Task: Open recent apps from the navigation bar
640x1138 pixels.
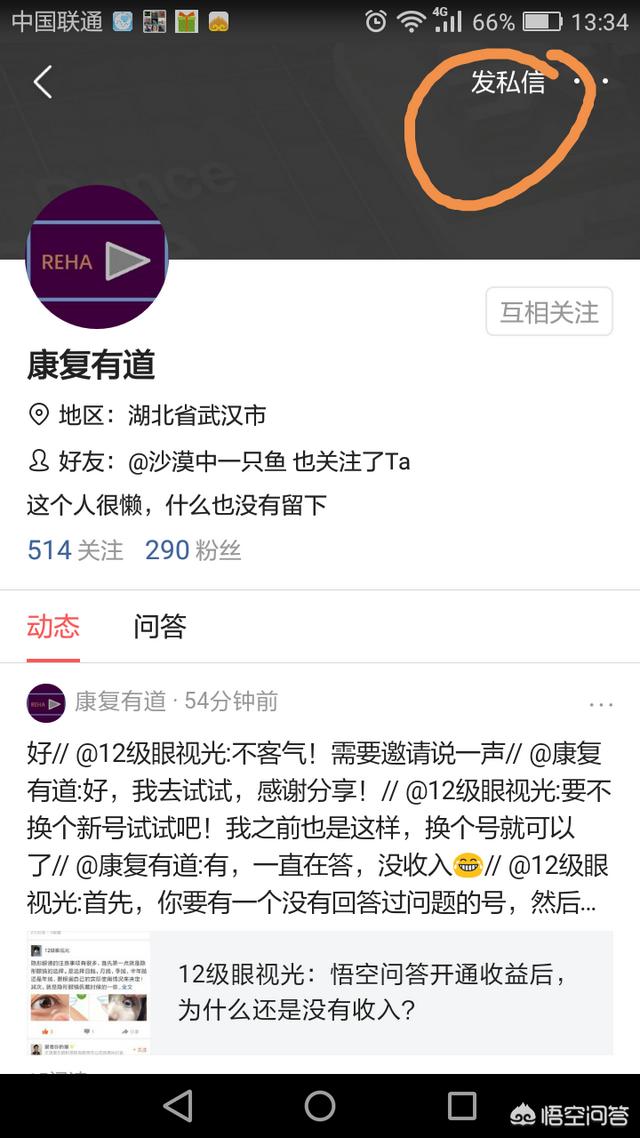Action: (461, 1106)
